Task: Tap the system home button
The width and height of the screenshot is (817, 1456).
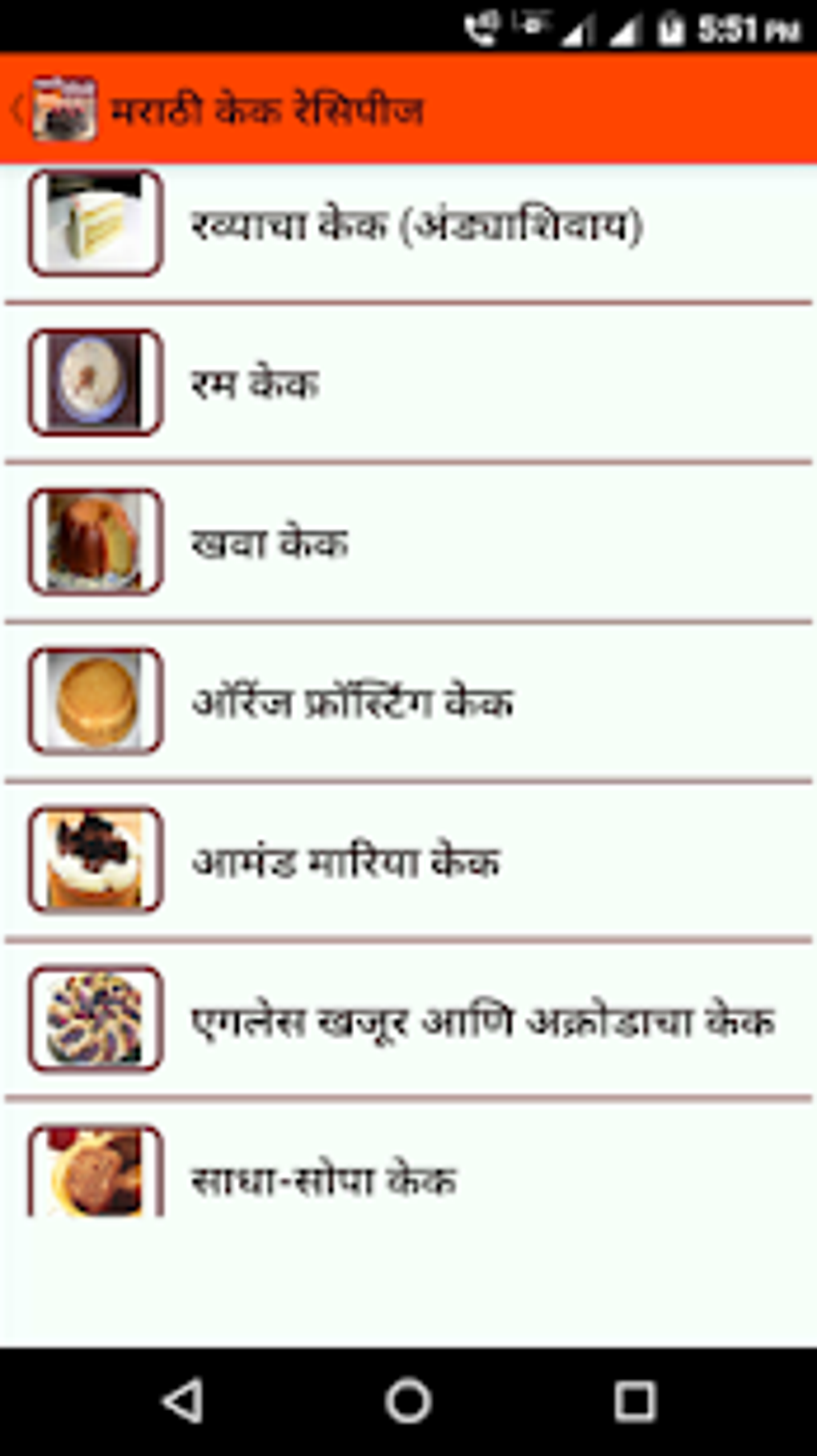Action: click(x=408, y=1402)
